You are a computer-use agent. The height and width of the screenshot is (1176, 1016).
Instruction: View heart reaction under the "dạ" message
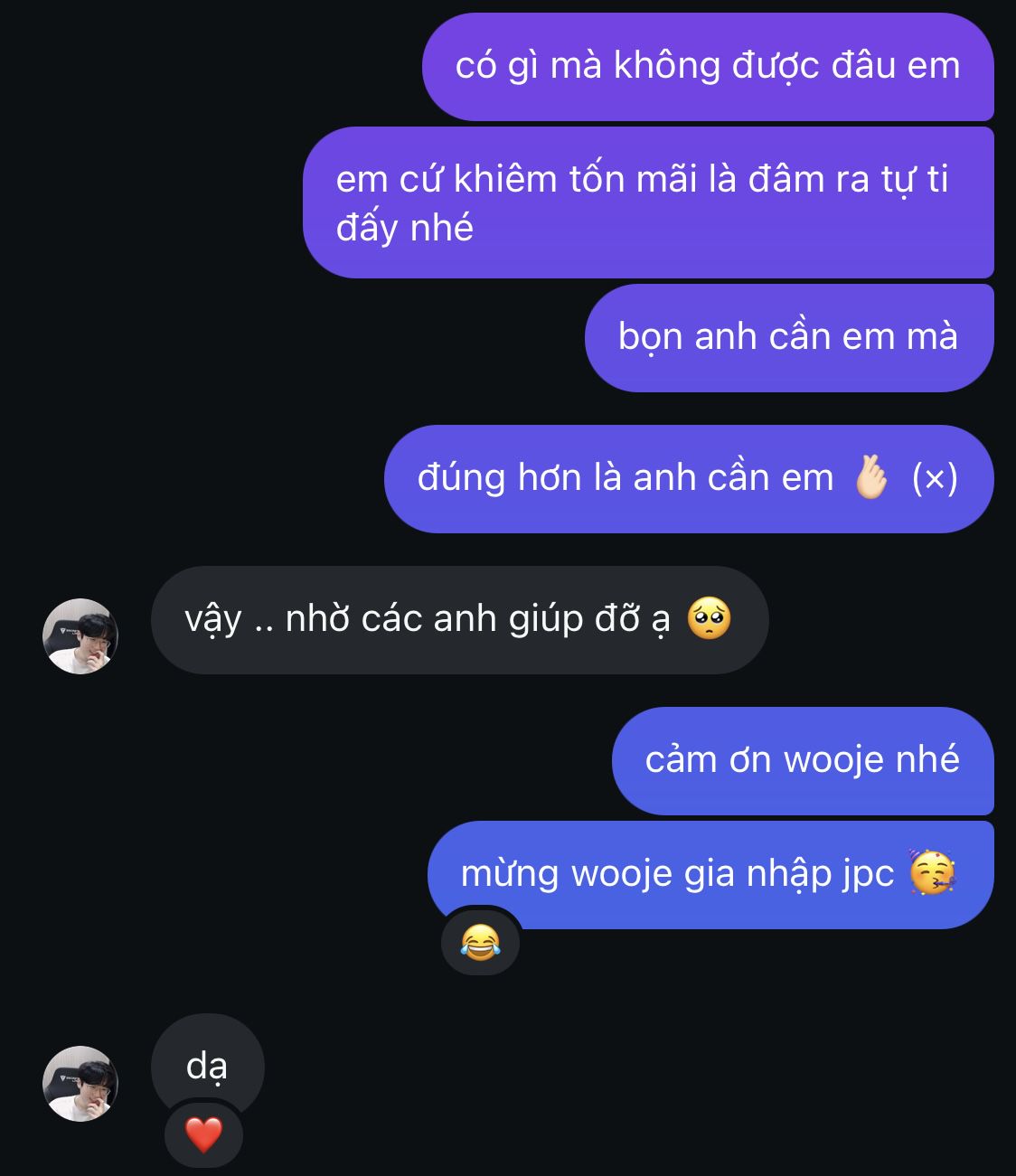click(x=203, y=1134)
